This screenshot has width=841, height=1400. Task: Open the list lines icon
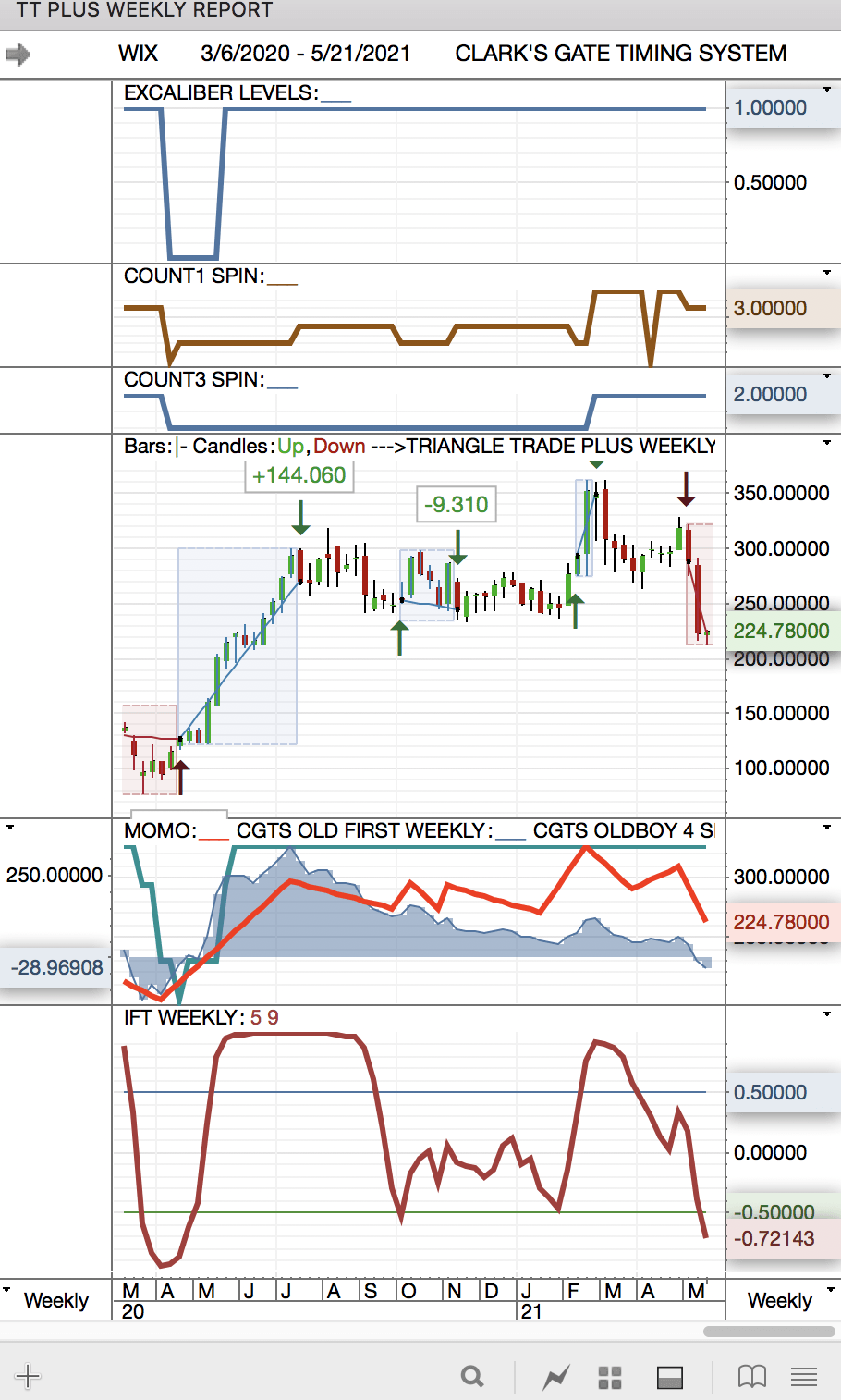(x=804, y=1378)
